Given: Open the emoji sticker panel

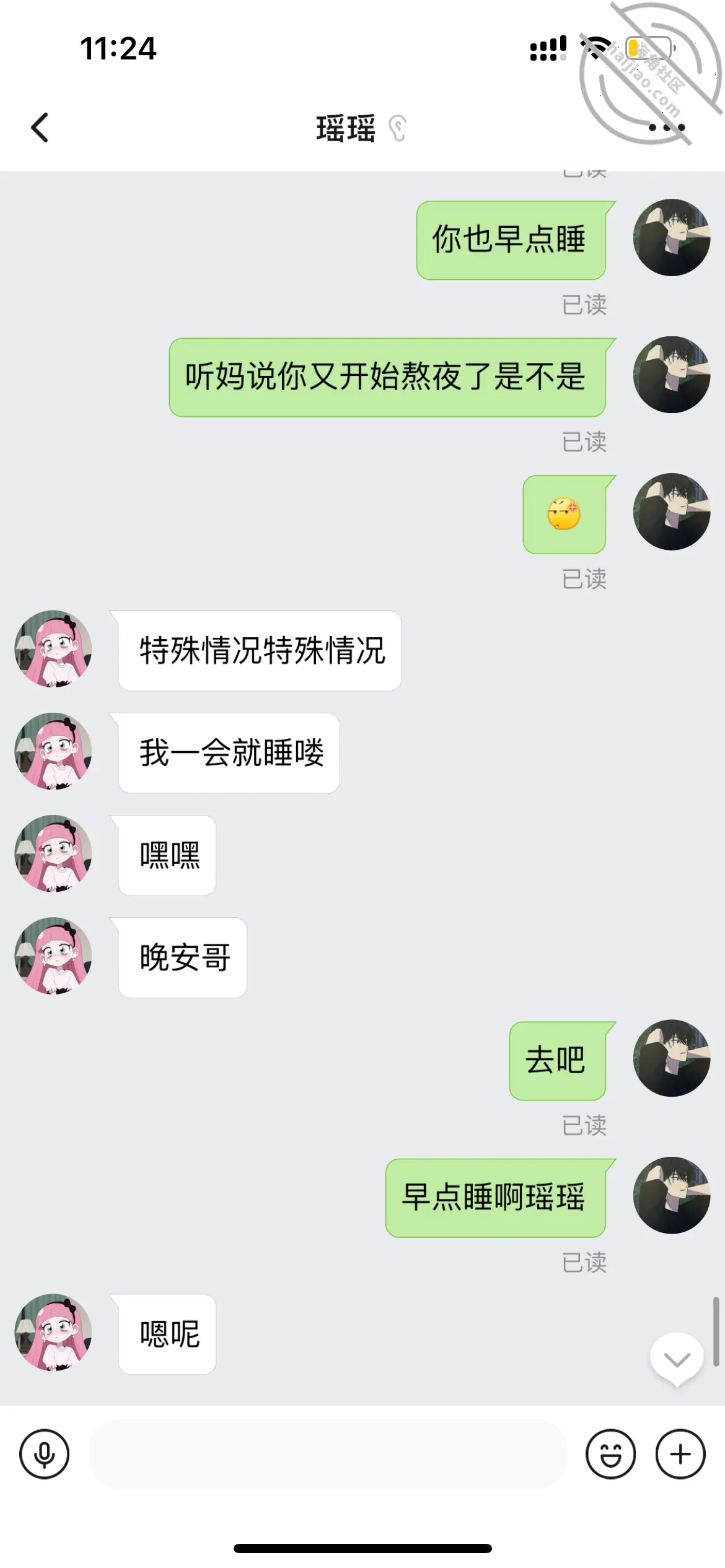Looking at the screenshot, I should click(x=610, y=1454).
